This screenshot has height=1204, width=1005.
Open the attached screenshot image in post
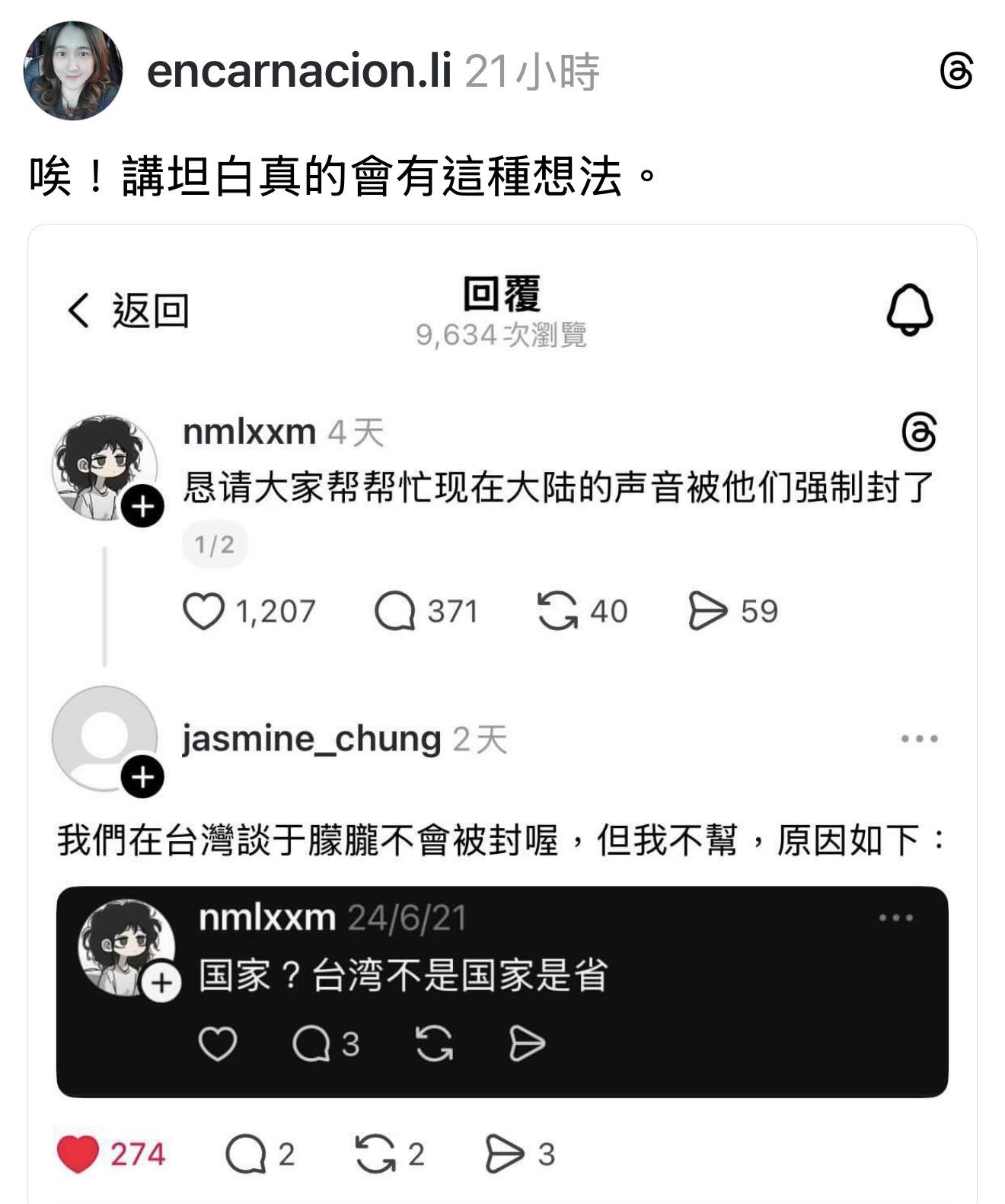tap(502, 715)
